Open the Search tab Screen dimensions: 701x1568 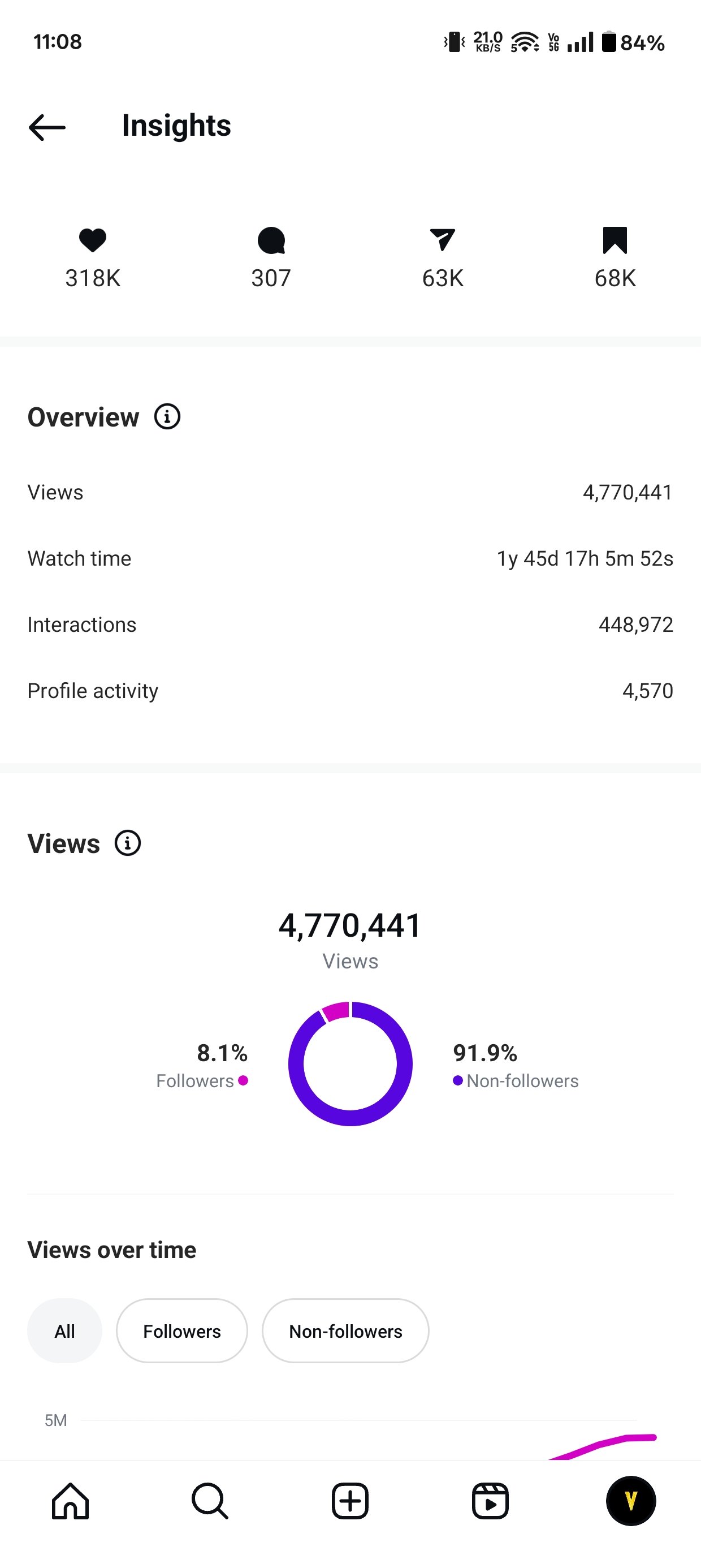(x=210, y=1501)
